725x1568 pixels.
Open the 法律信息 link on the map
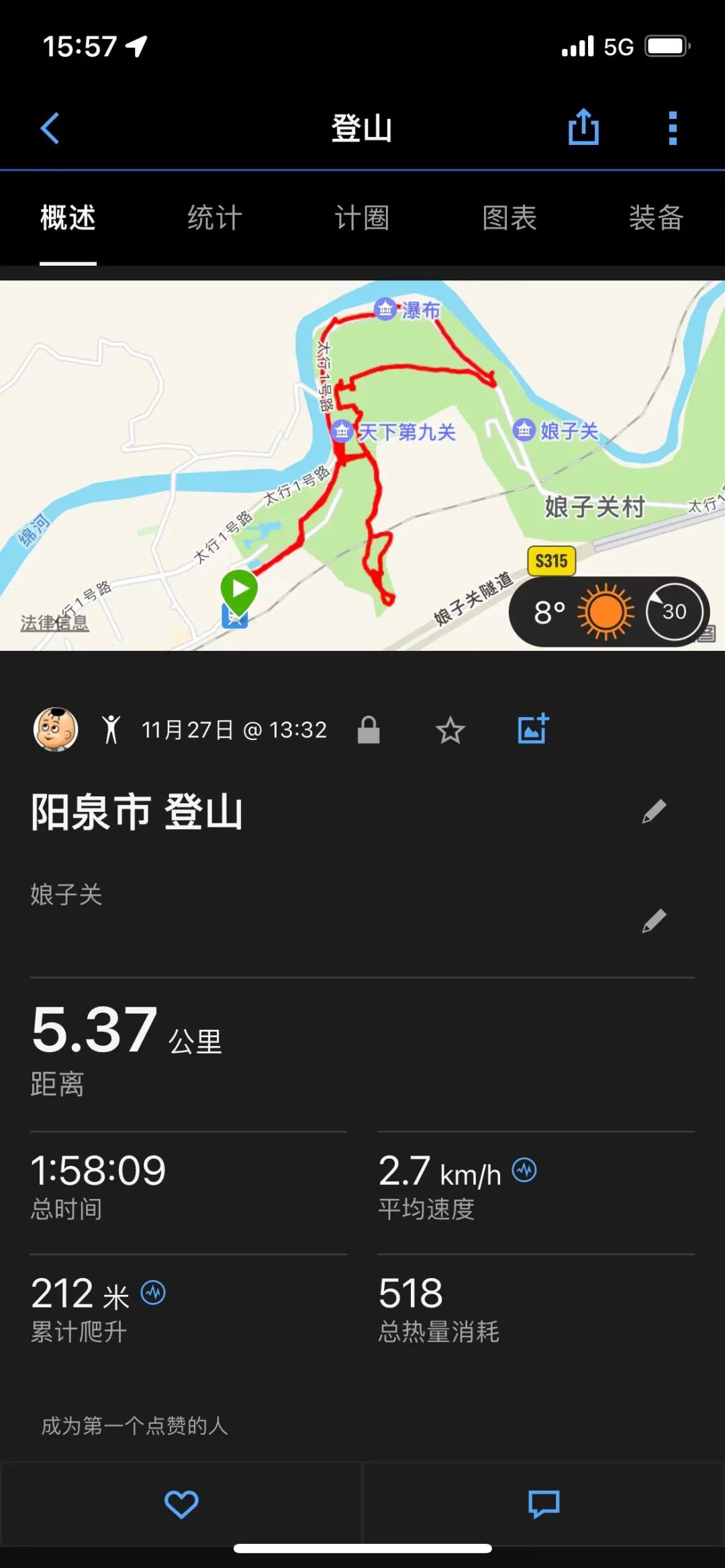[x=54, y=623]
